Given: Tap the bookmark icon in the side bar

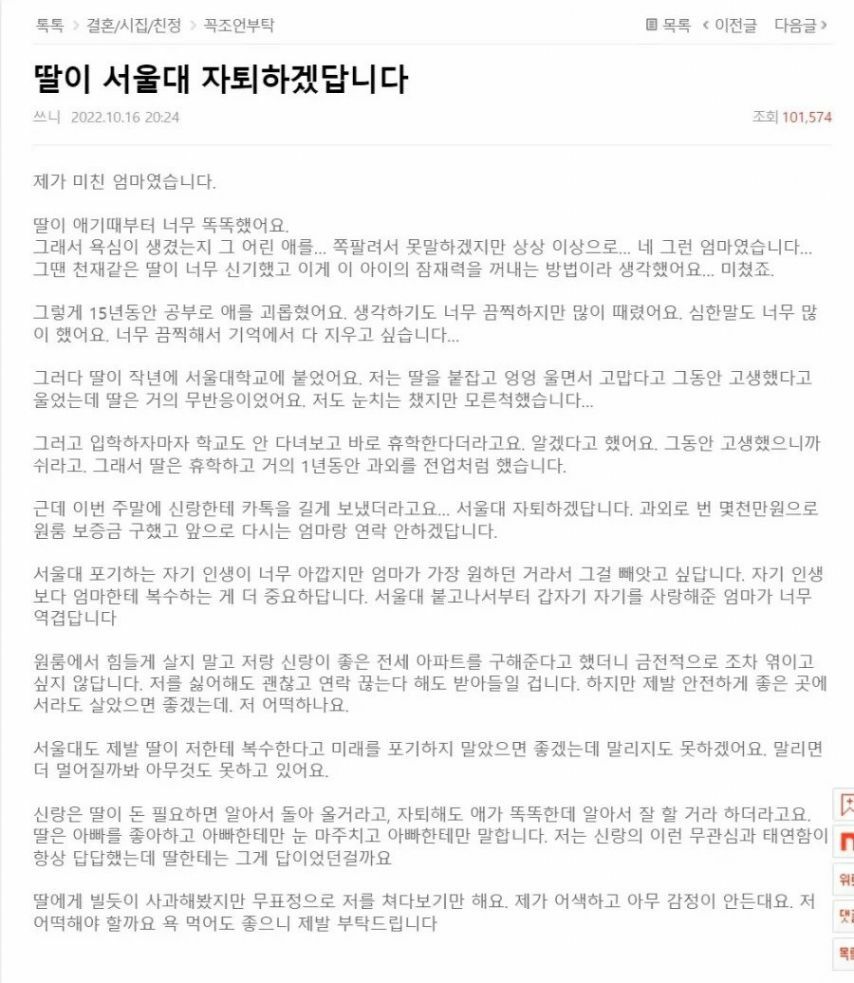Looking at the screenshot, I should pos(846,806).
